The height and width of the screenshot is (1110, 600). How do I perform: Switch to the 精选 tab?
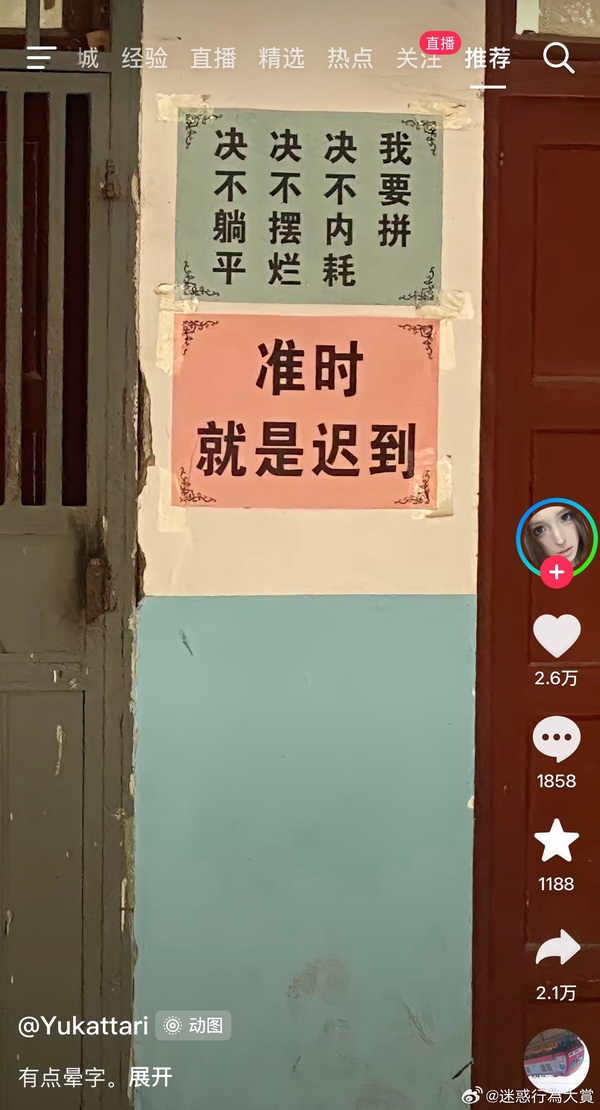pos(281,58)
